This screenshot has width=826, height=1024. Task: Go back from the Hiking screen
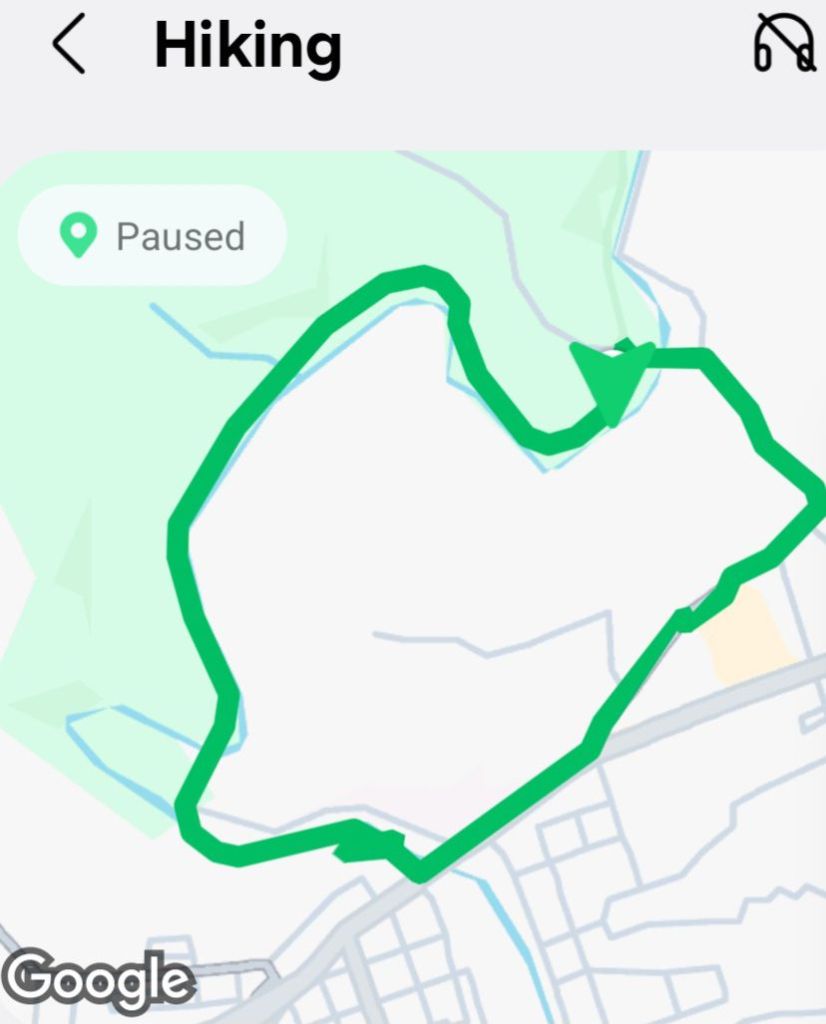(69, 44)
